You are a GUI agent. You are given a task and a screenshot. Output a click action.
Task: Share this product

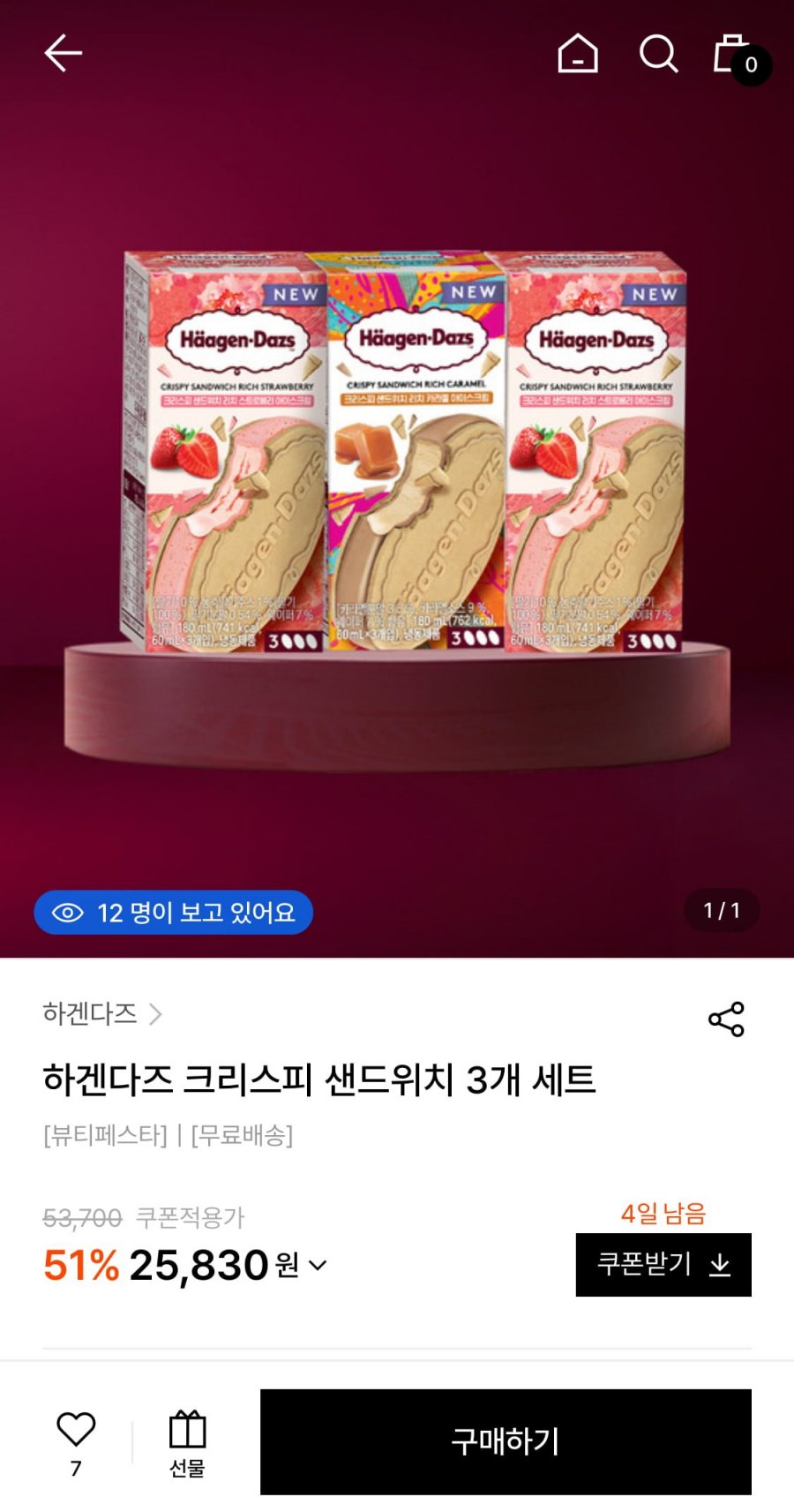[726, 1019]
